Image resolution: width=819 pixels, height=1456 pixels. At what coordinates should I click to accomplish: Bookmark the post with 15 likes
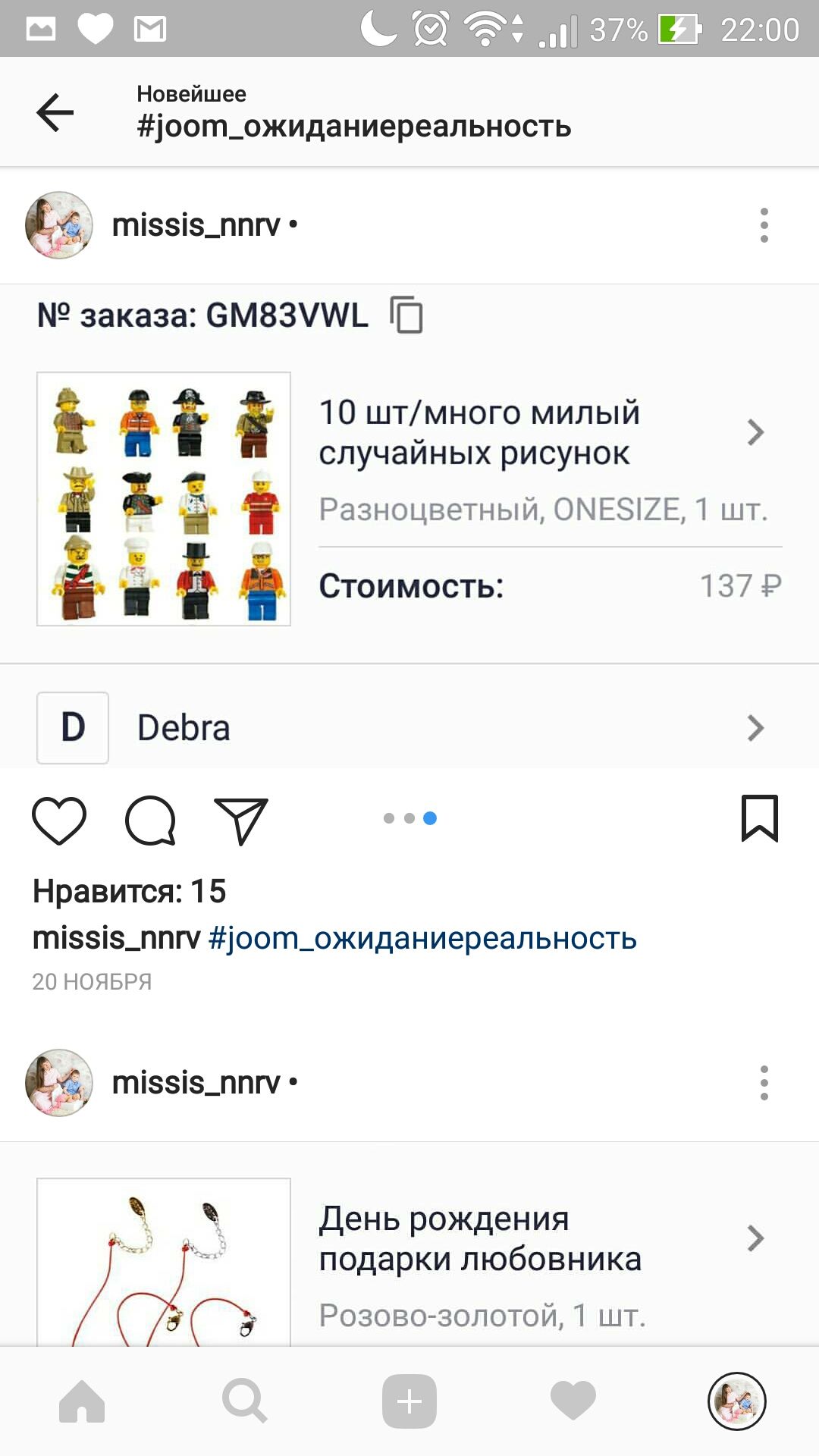click(x=759, y=818)
